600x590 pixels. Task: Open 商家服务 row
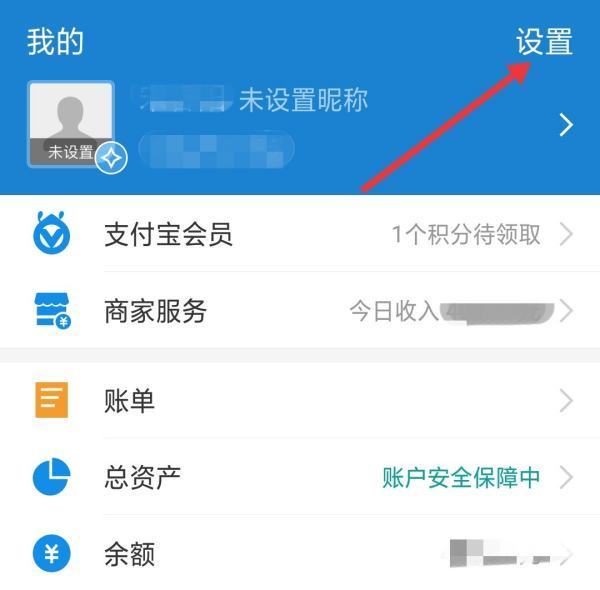300,311
